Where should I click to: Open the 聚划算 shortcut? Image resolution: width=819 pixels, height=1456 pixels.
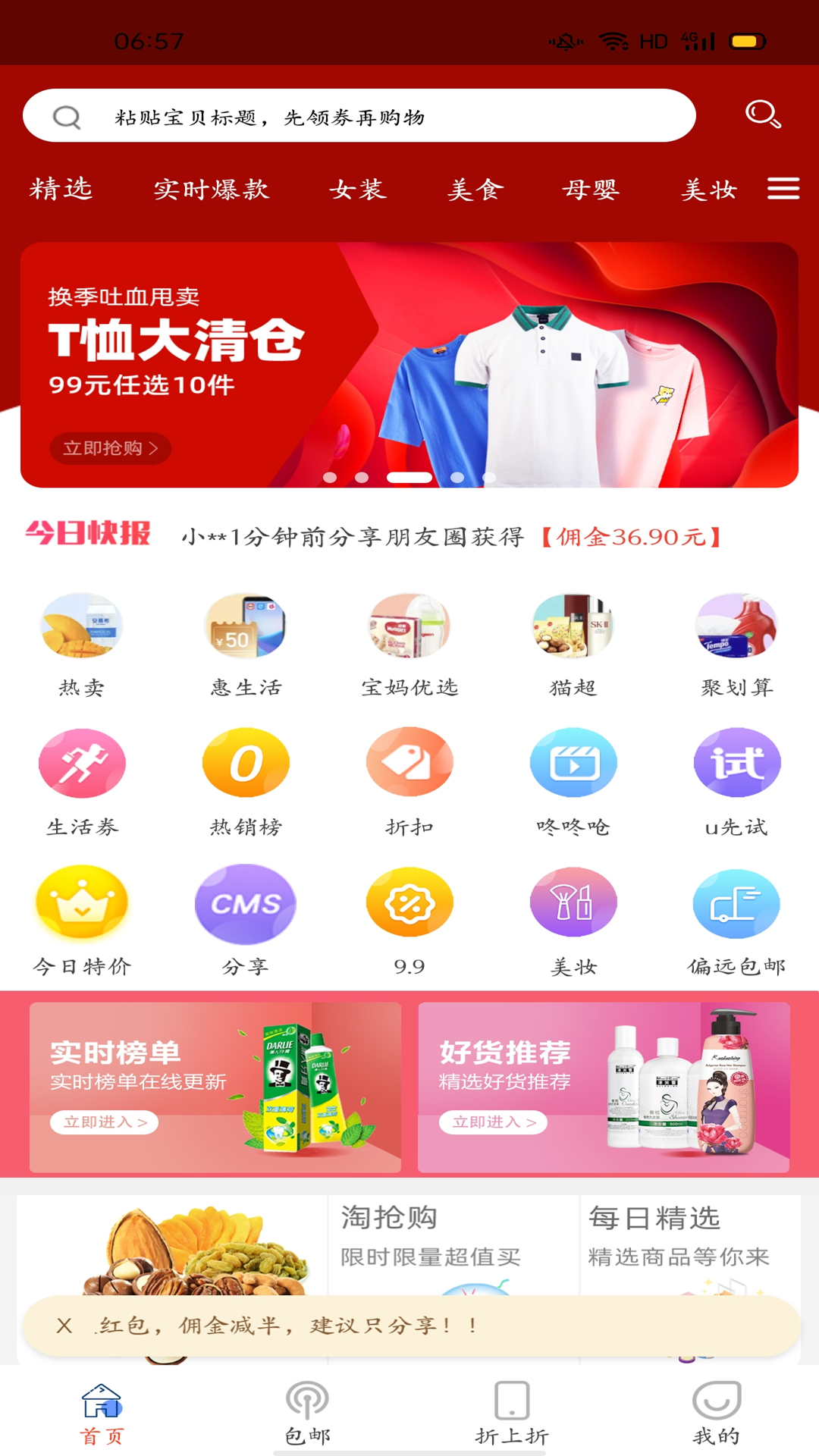point(736,645)
